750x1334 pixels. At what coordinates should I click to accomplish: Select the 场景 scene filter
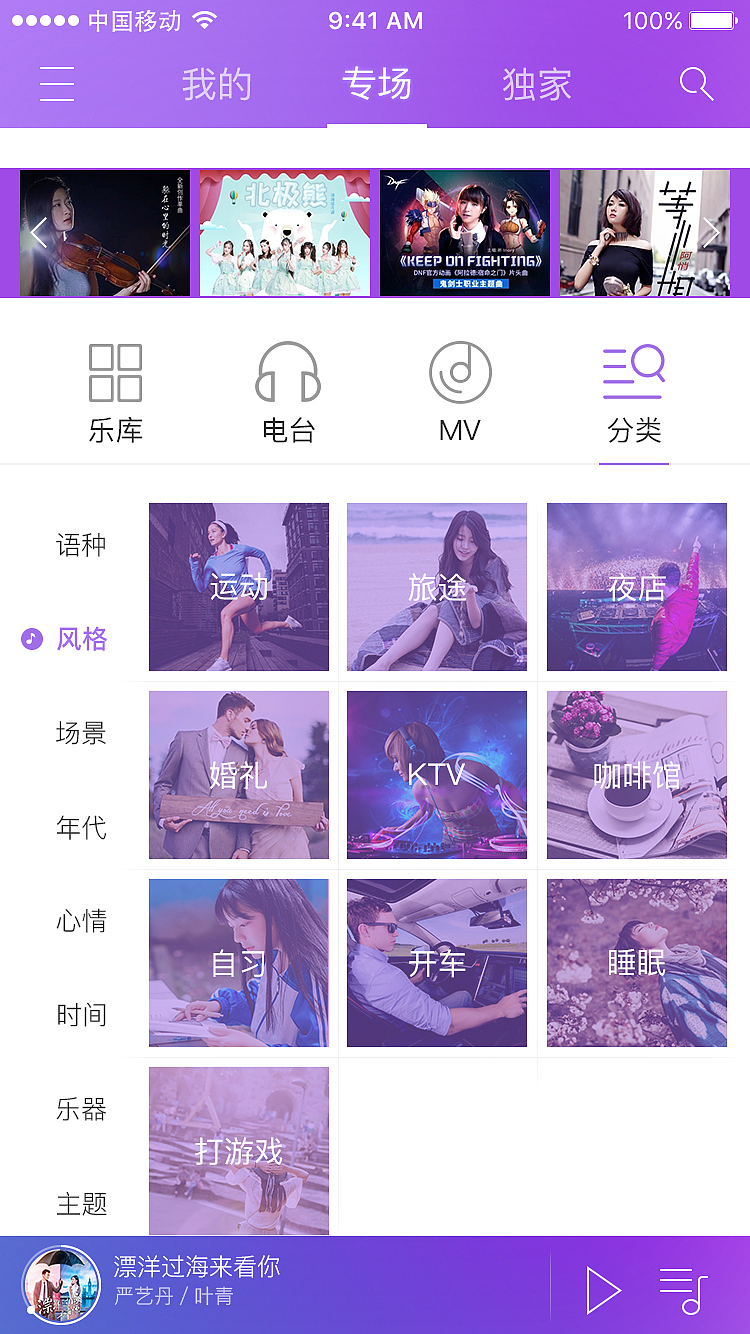[x=80, y=733]
